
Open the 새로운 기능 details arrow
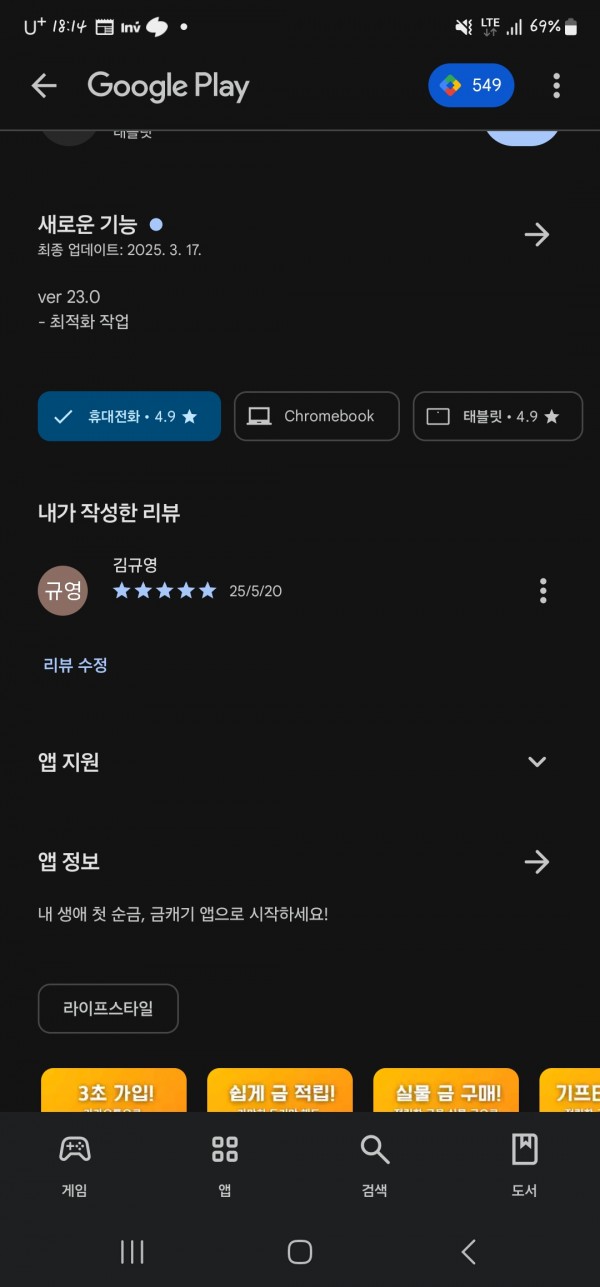pyautogui.click(x=537, y=234)
